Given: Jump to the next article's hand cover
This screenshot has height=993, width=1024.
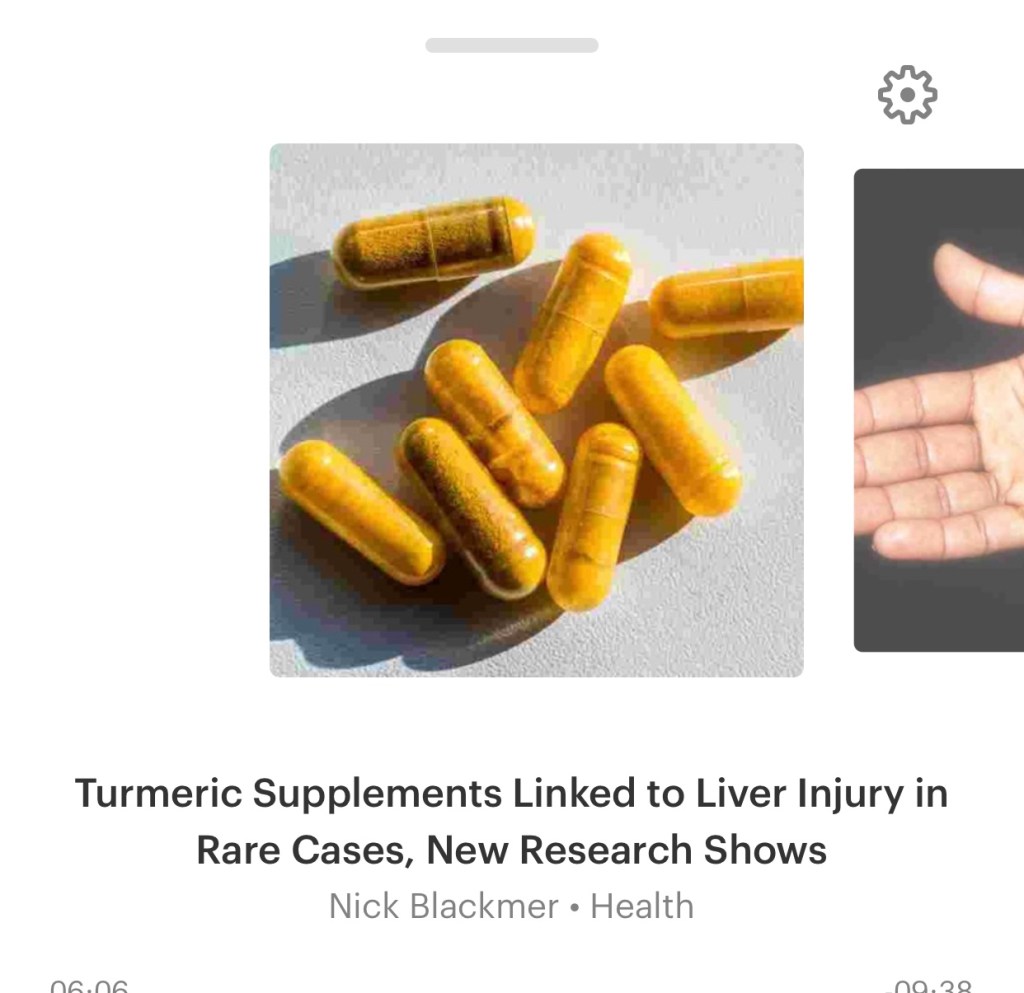Looking at the screenshot, I should tap(939, 410).
